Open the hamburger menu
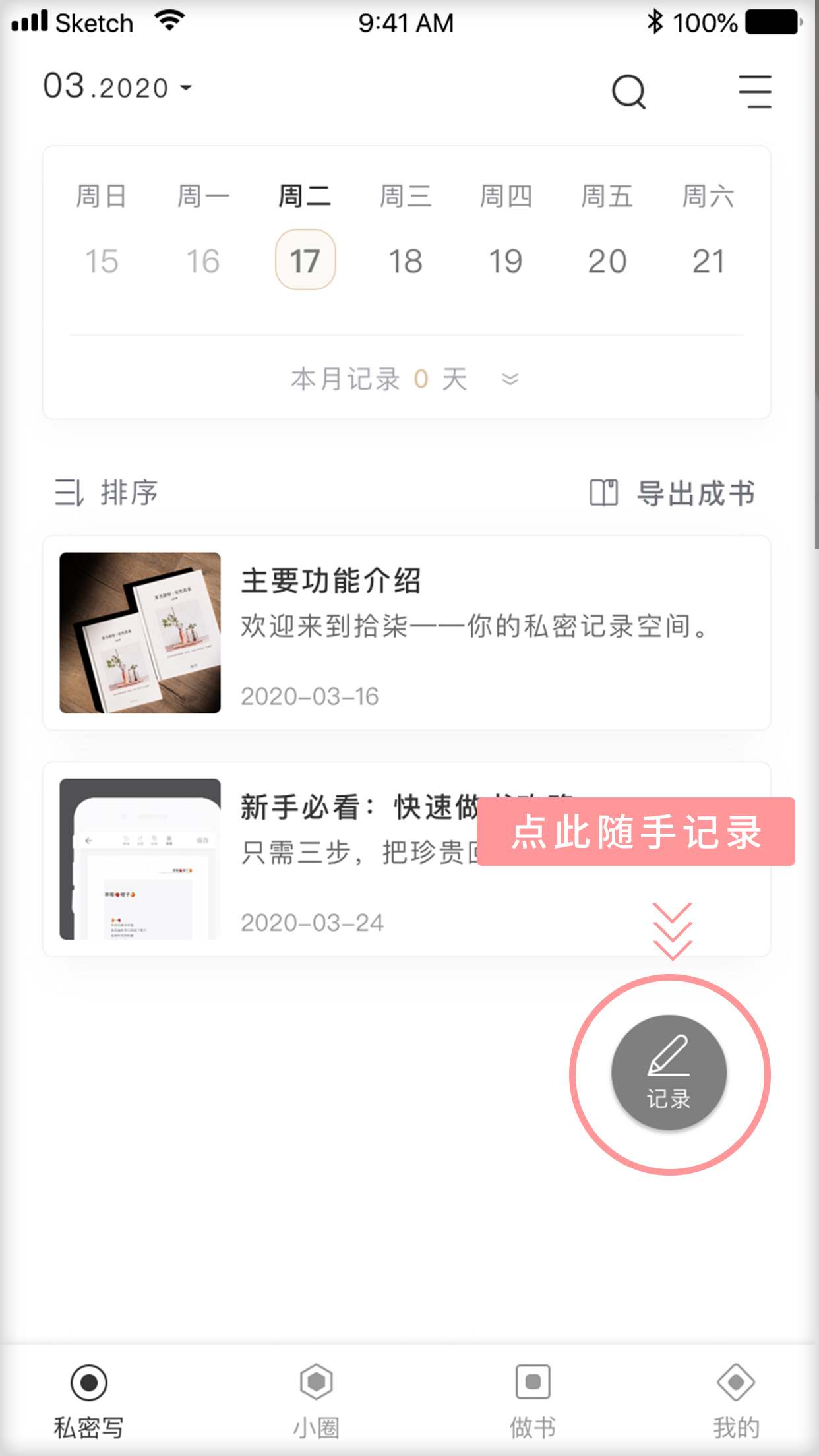Image resolution: width=819 pixels, height=1456 pixels. pyautogui.click(x=754, y=91)
